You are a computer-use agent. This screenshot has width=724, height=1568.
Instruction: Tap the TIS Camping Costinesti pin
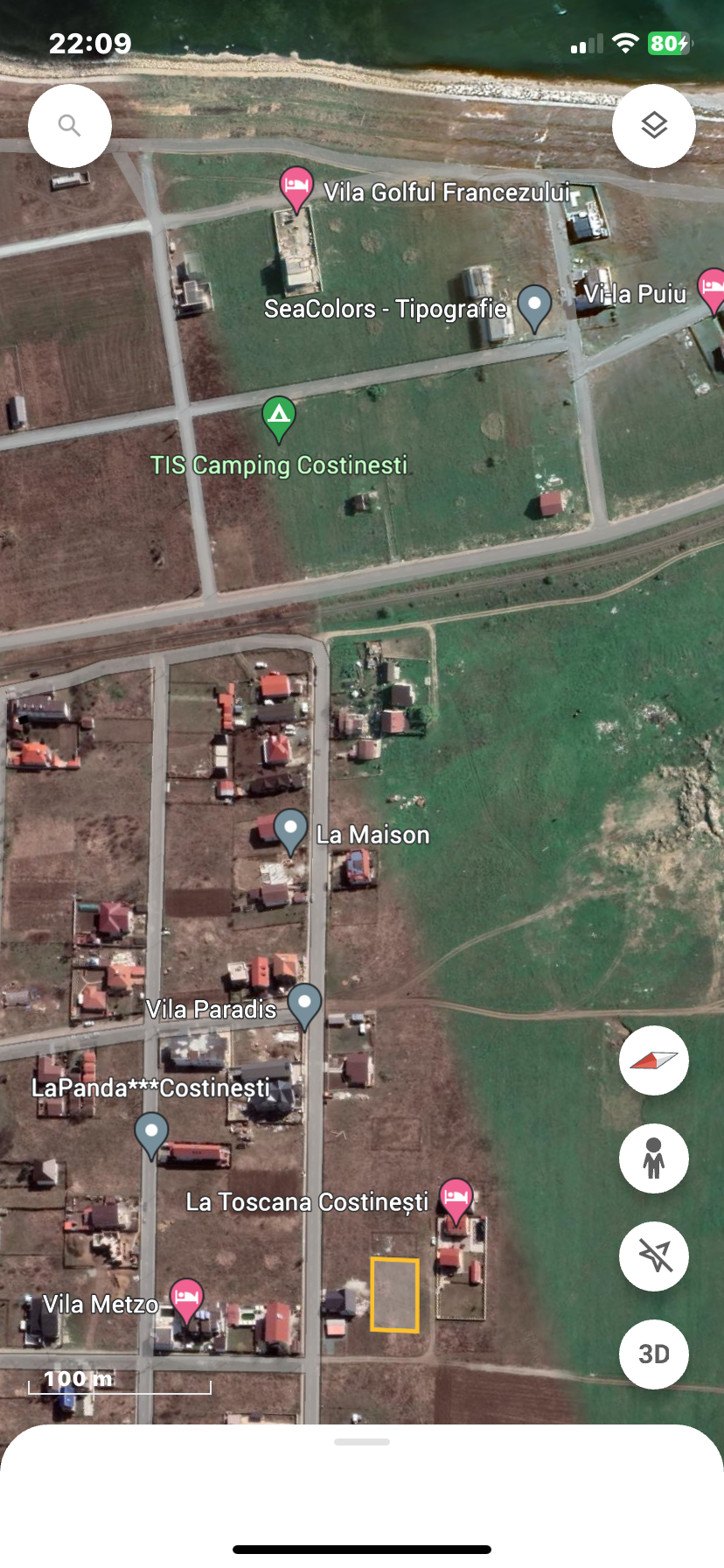tap(279, 416)
